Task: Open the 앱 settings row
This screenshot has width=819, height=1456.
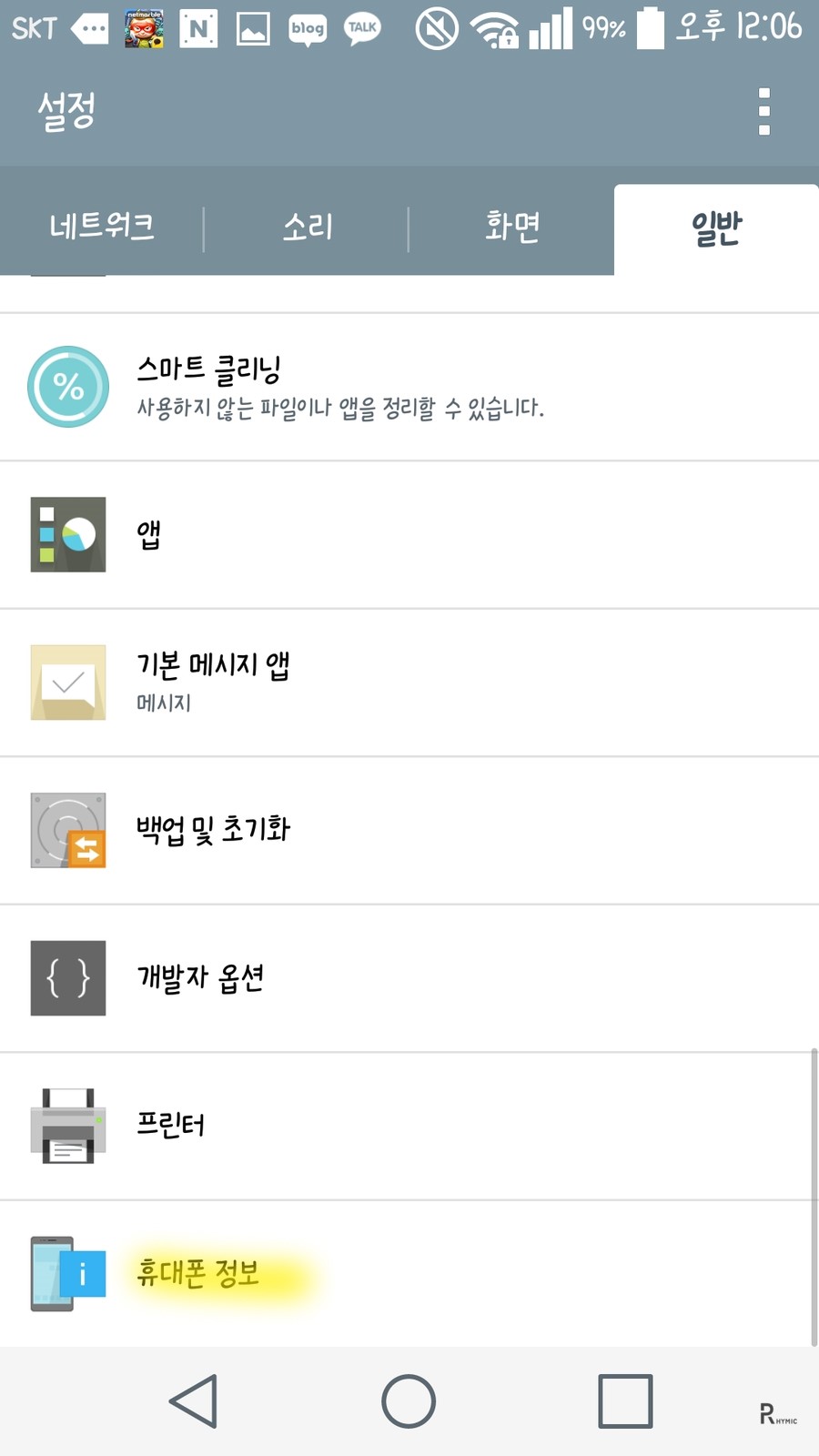Action: [x=409, y=535]
